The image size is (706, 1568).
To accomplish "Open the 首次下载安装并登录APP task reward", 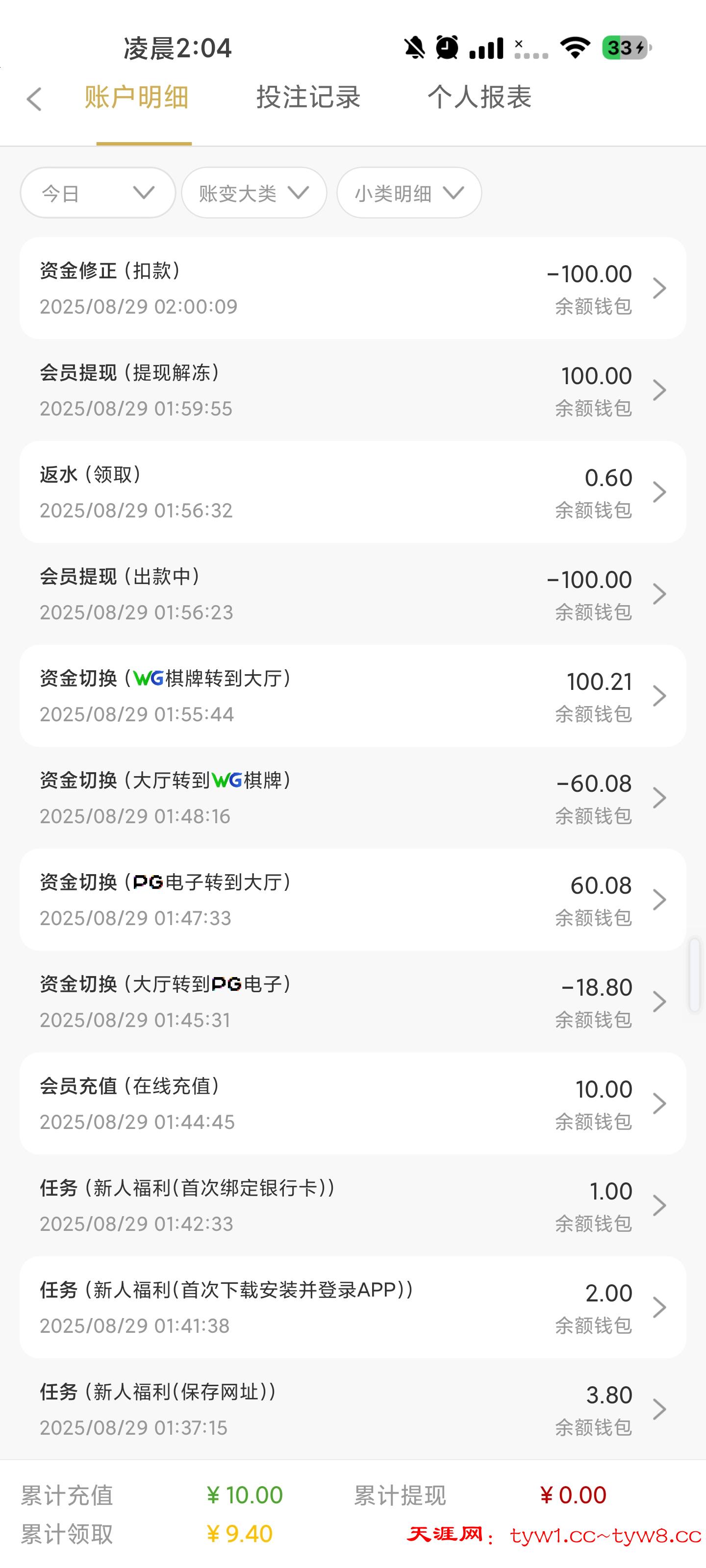I will pyautogui.click(x=353, y=1307).
